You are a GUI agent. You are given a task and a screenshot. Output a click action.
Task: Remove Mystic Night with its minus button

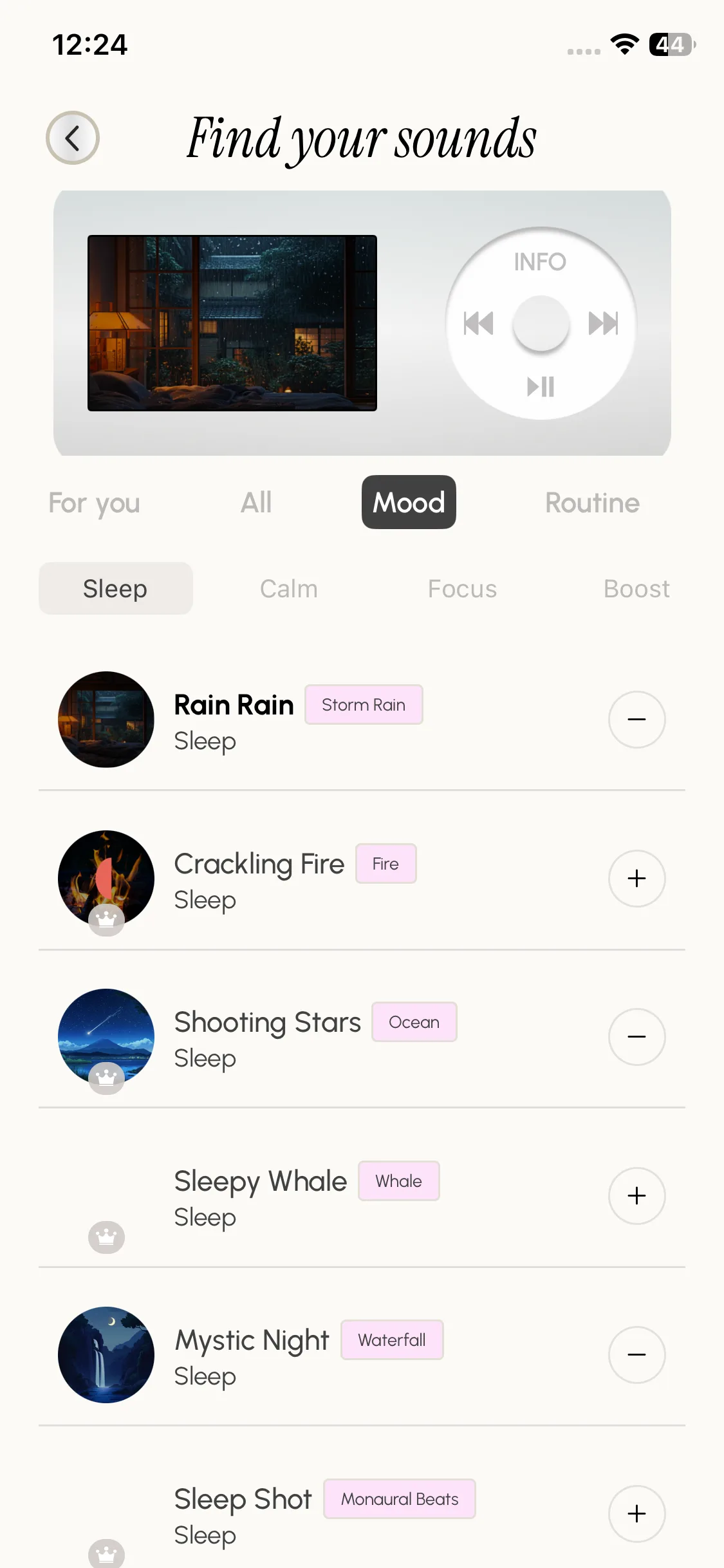pos(636,1355)
